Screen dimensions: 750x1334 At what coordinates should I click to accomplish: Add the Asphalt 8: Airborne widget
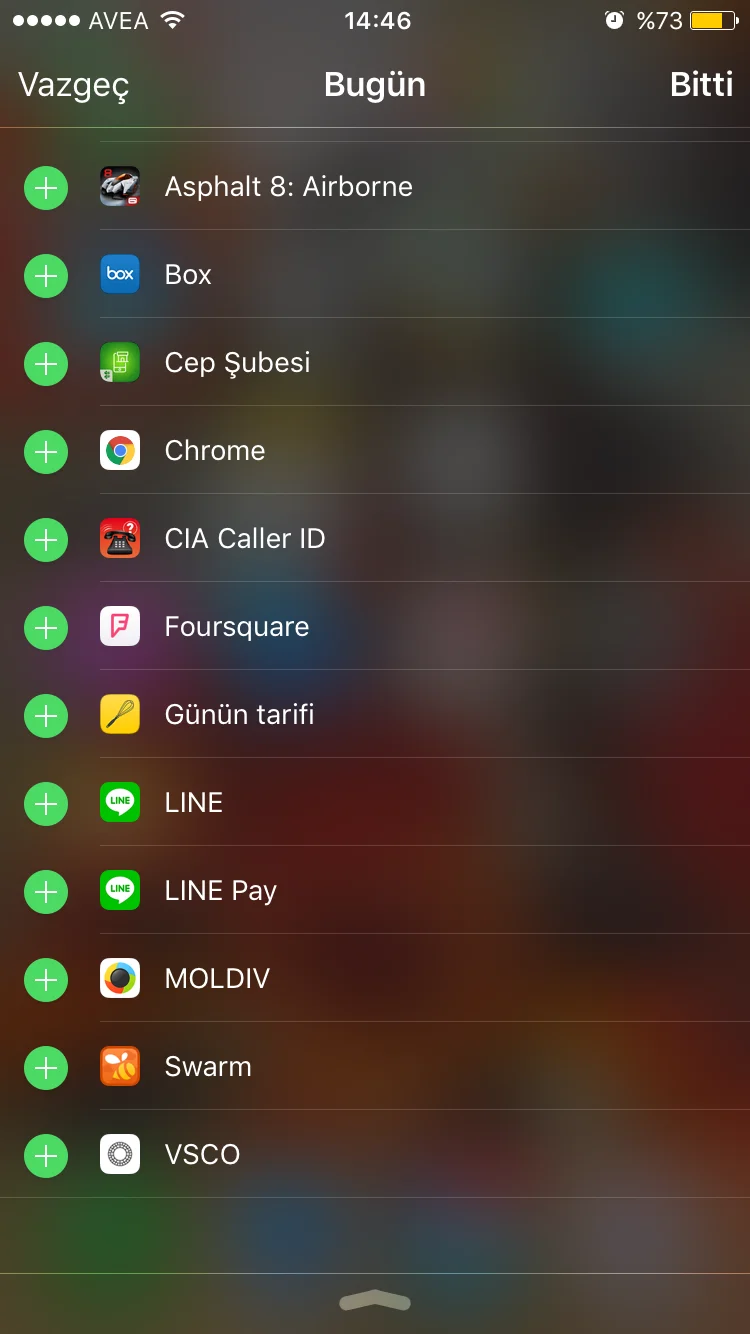click(46, 187)
